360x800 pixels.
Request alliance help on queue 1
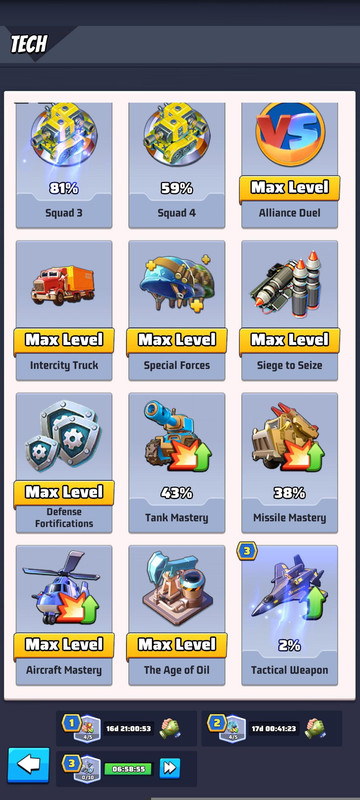pos(170,728)
